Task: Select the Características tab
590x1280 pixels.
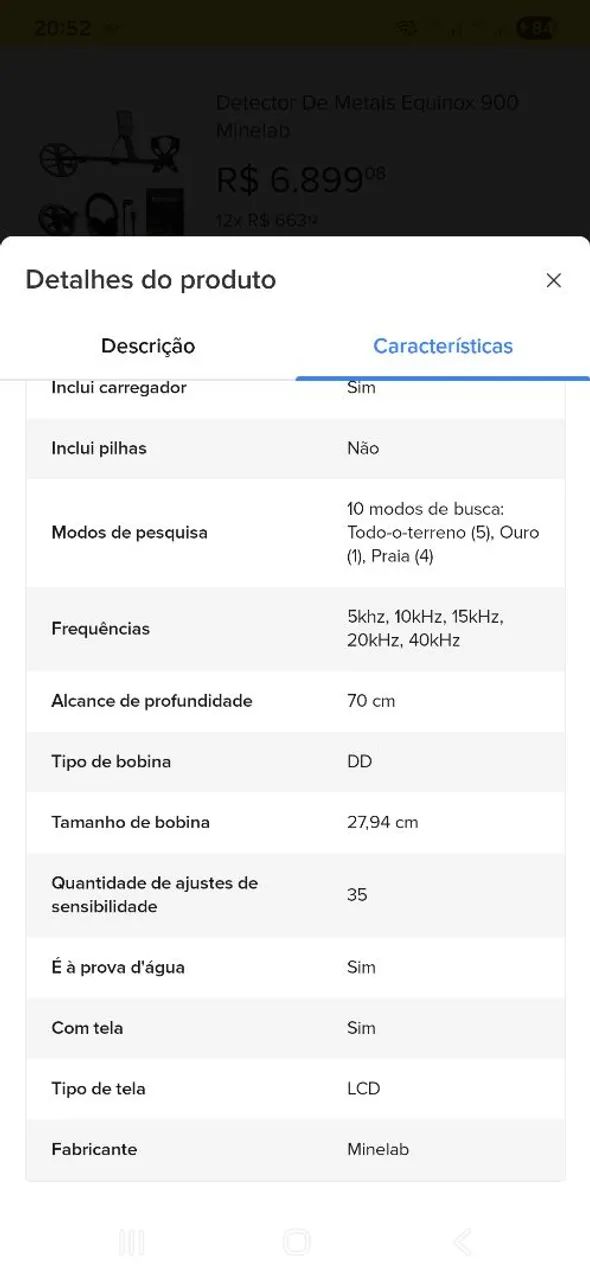Action: pyautogui.click(x=443, y=346)
